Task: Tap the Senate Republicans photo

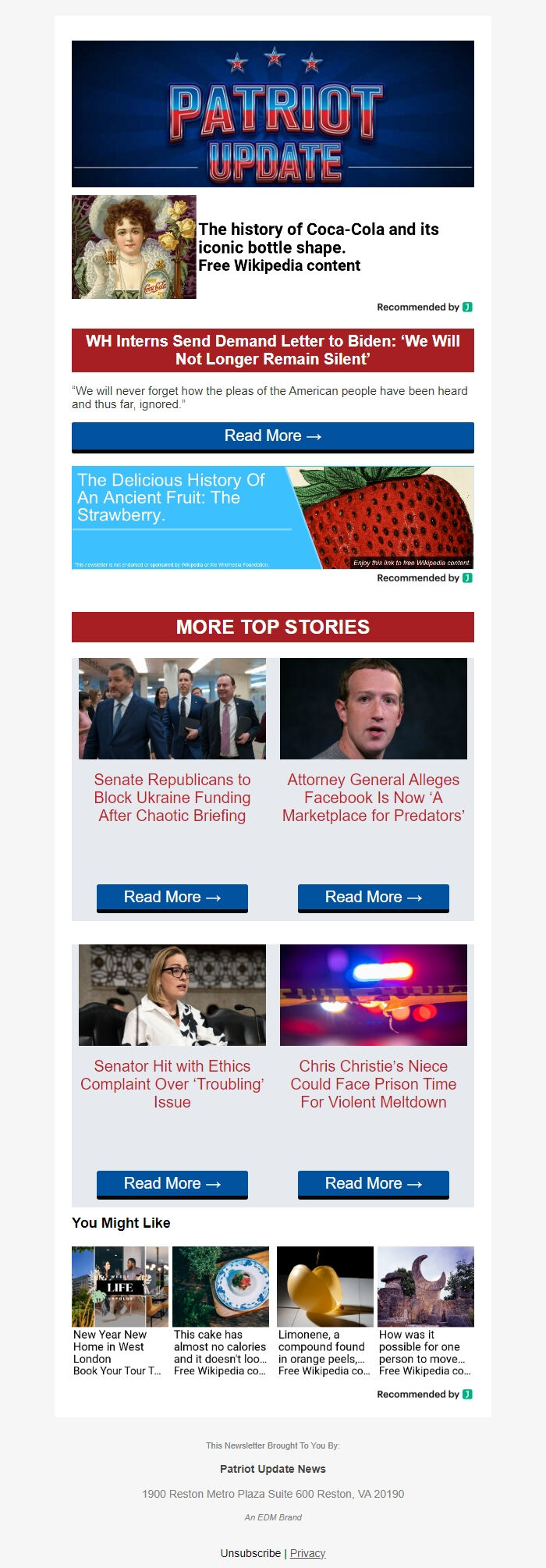Action: pyautogui.click(x=172, y=708)
